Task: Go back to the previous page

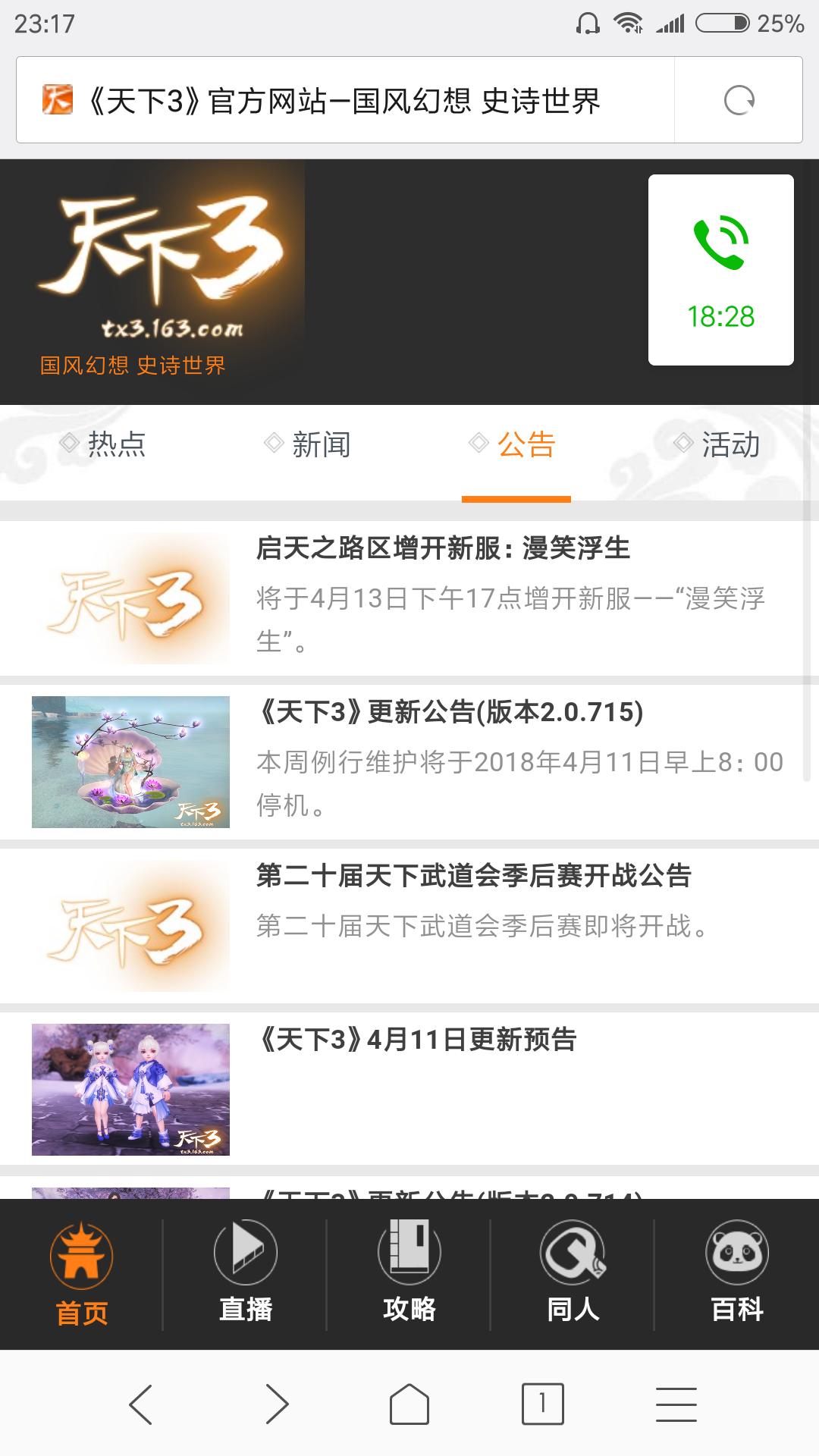Action: [141, 1404]
